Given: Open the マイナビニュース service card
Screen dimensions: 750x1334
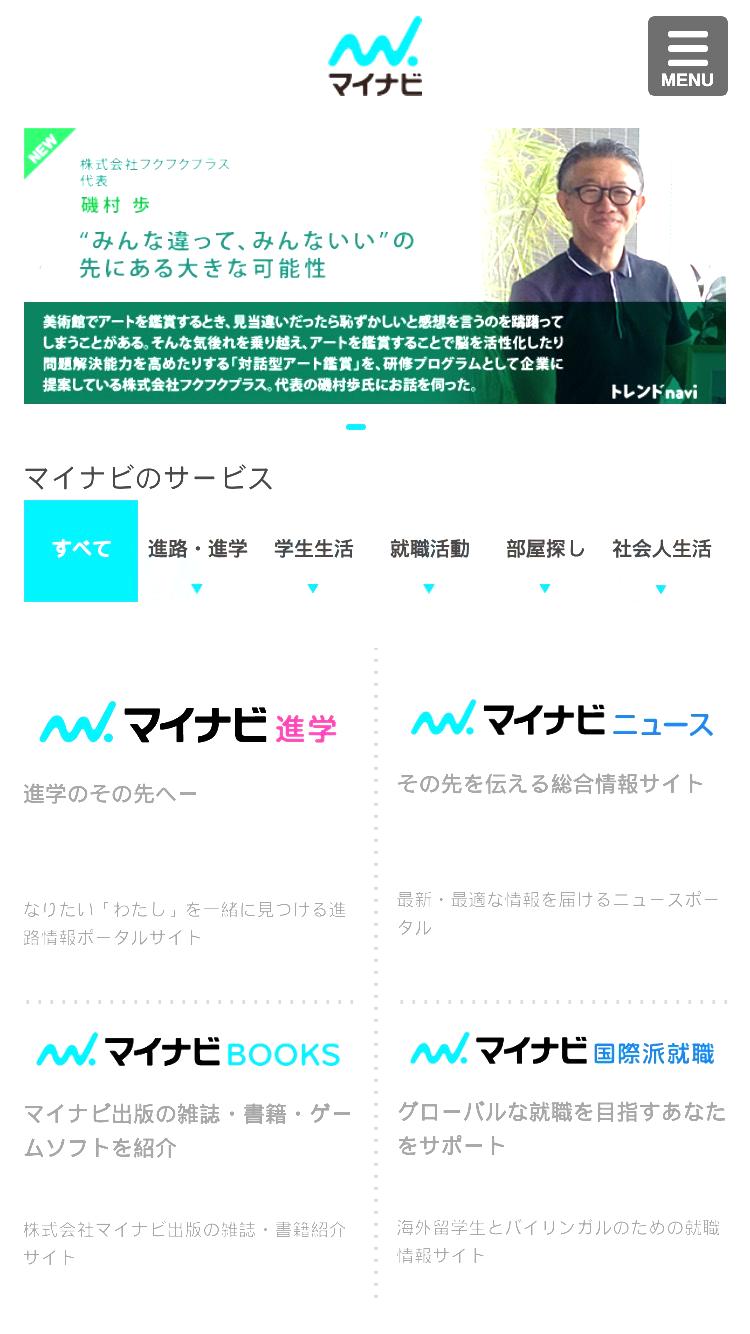Looking at the screenshot, I should (561, 824).
